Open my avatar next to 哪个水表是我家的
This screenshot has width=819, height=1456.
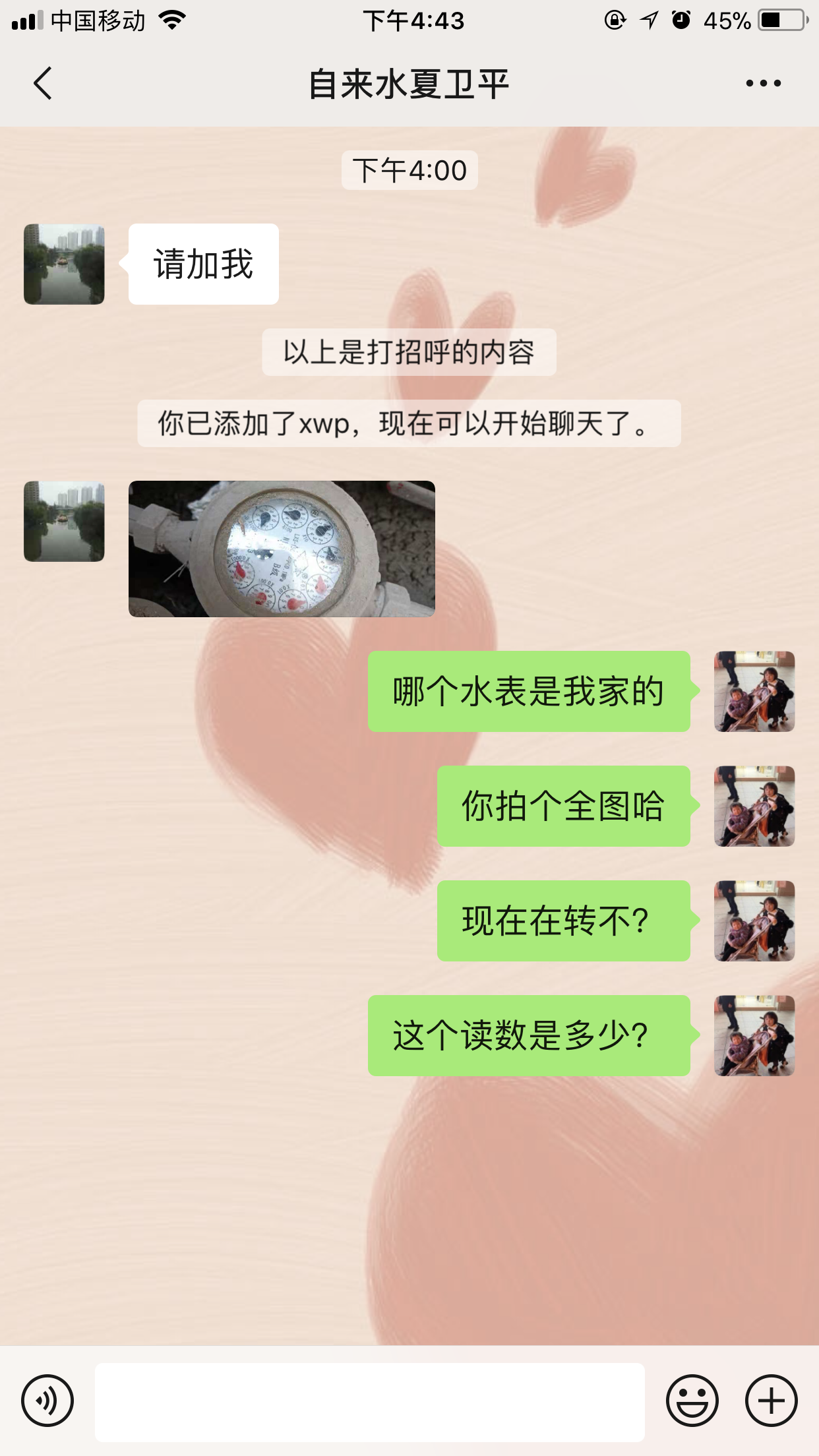coord(754,692)
